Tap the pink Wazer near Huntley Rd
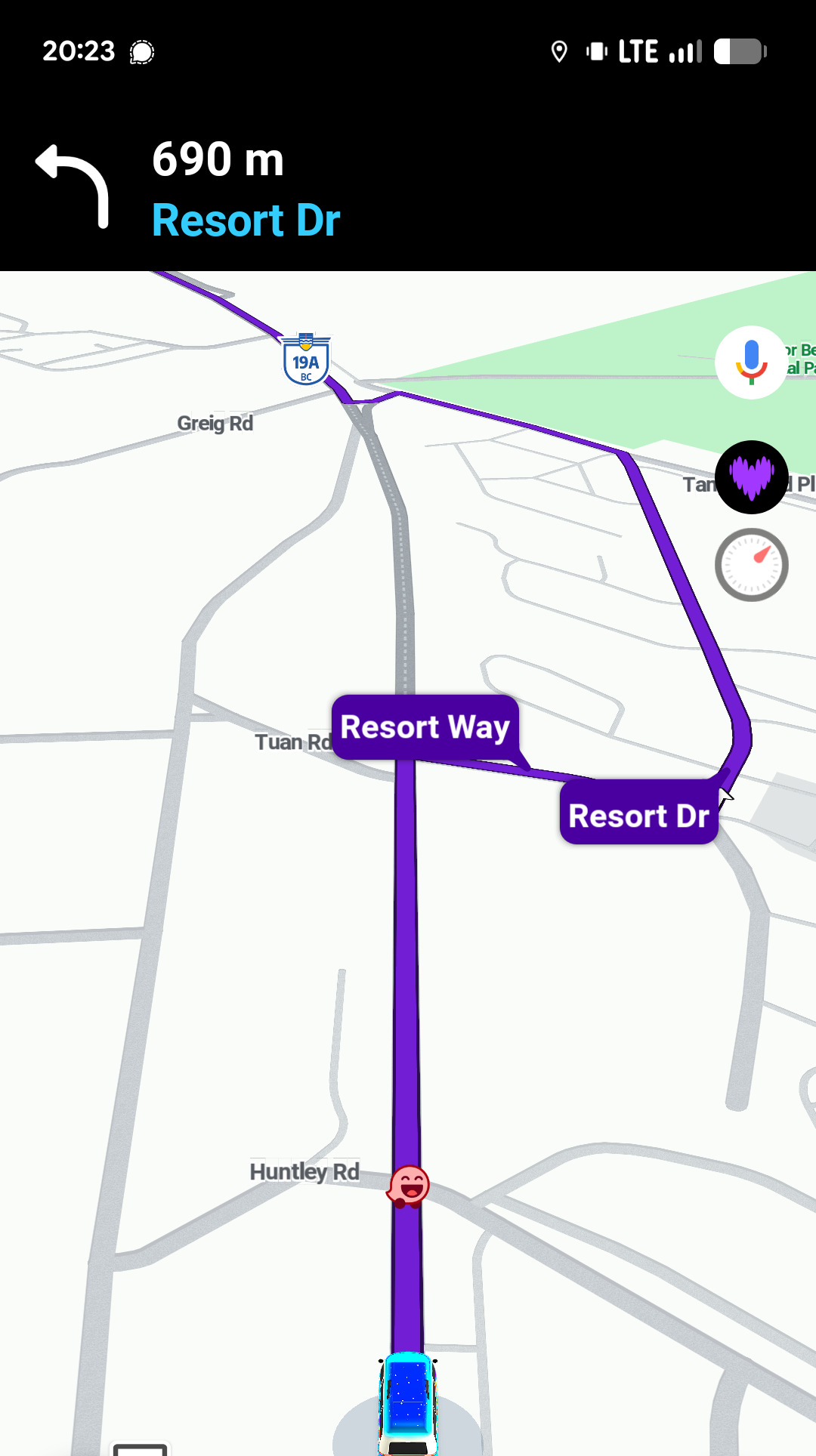816x1456 pixels. click(x=409, y=1186)
